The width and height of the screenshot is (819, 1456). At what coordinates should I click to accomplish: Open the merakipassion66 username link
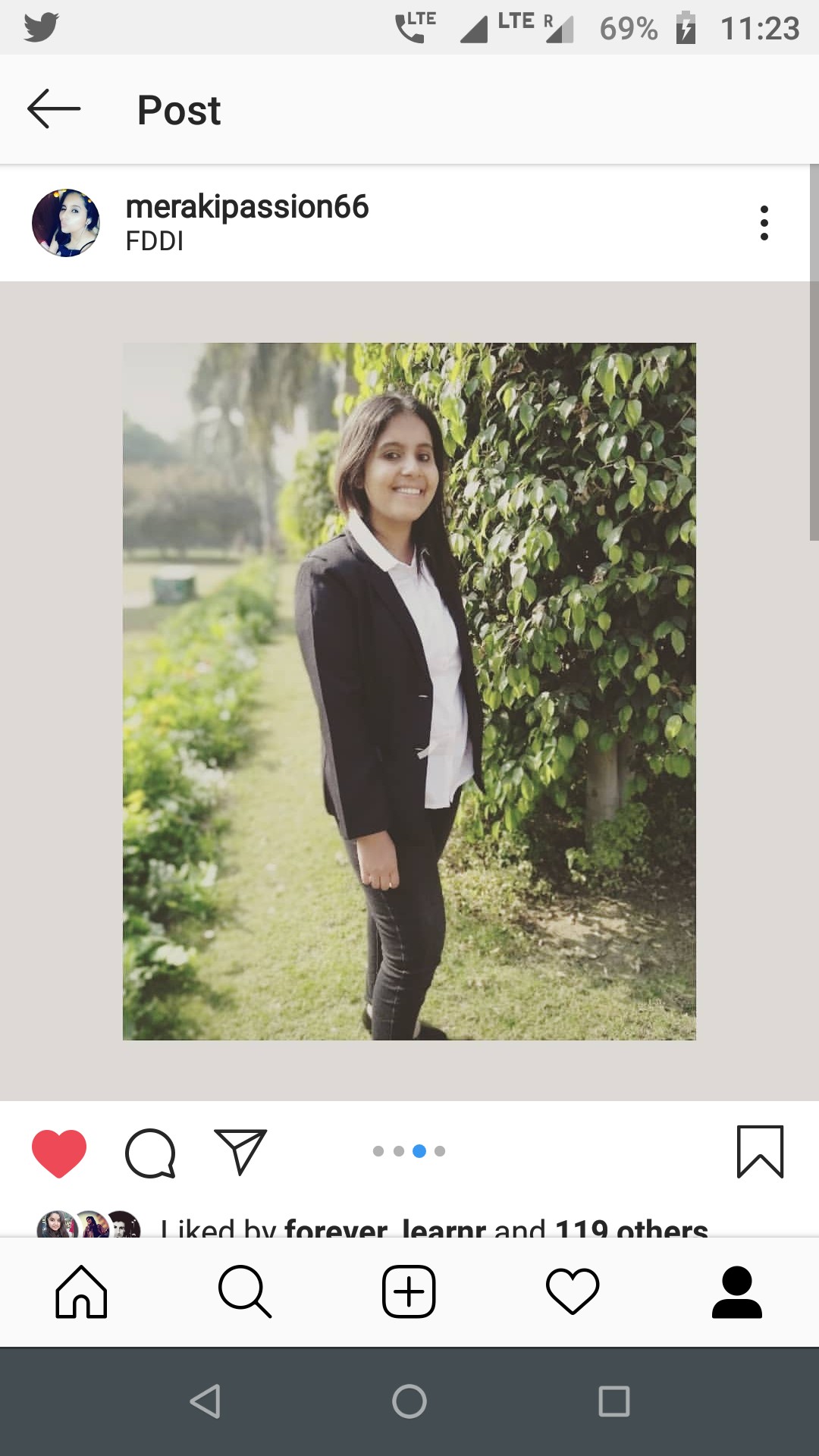[246, 206]
